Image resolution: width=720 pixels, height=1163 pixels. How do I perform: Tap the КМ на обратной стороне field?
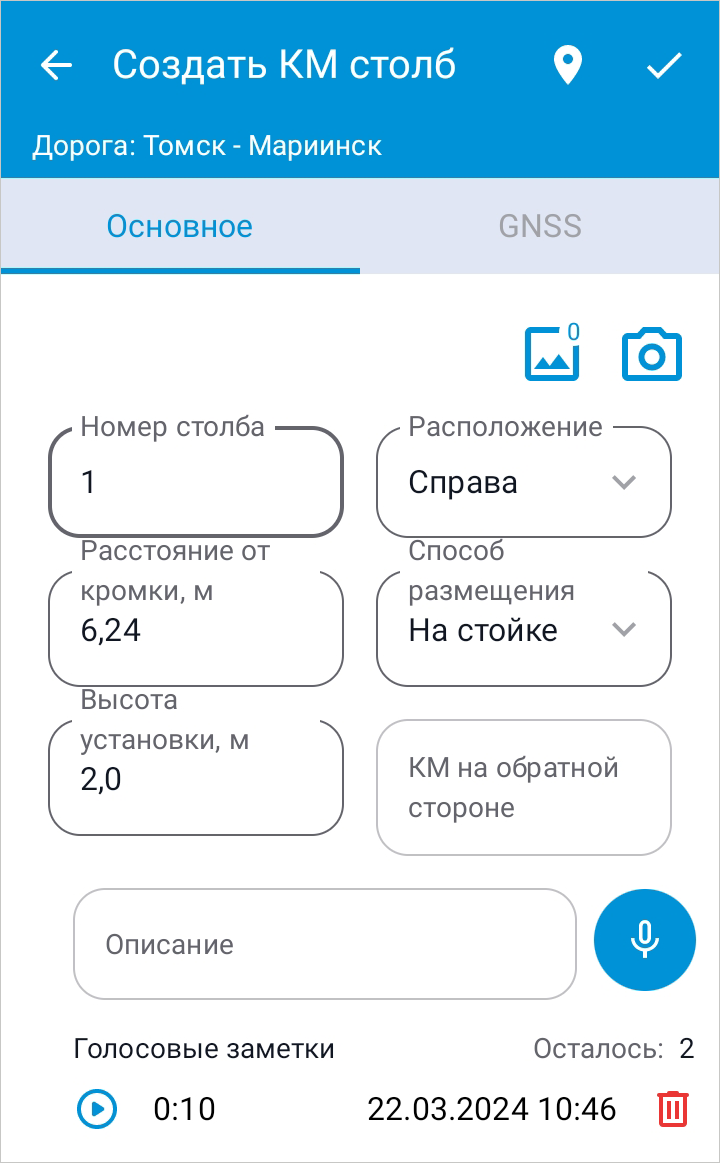[524, 787]
